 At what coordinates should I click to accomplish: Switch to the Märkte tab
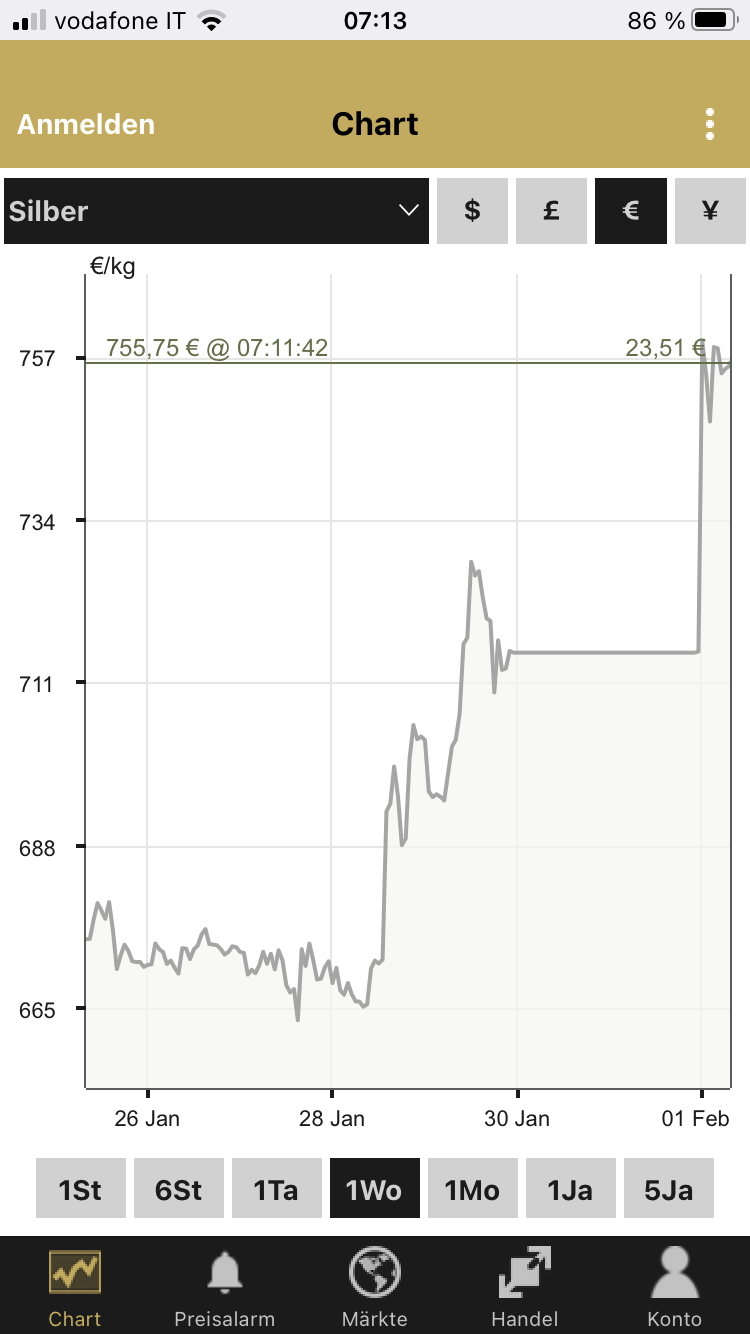375,1286
